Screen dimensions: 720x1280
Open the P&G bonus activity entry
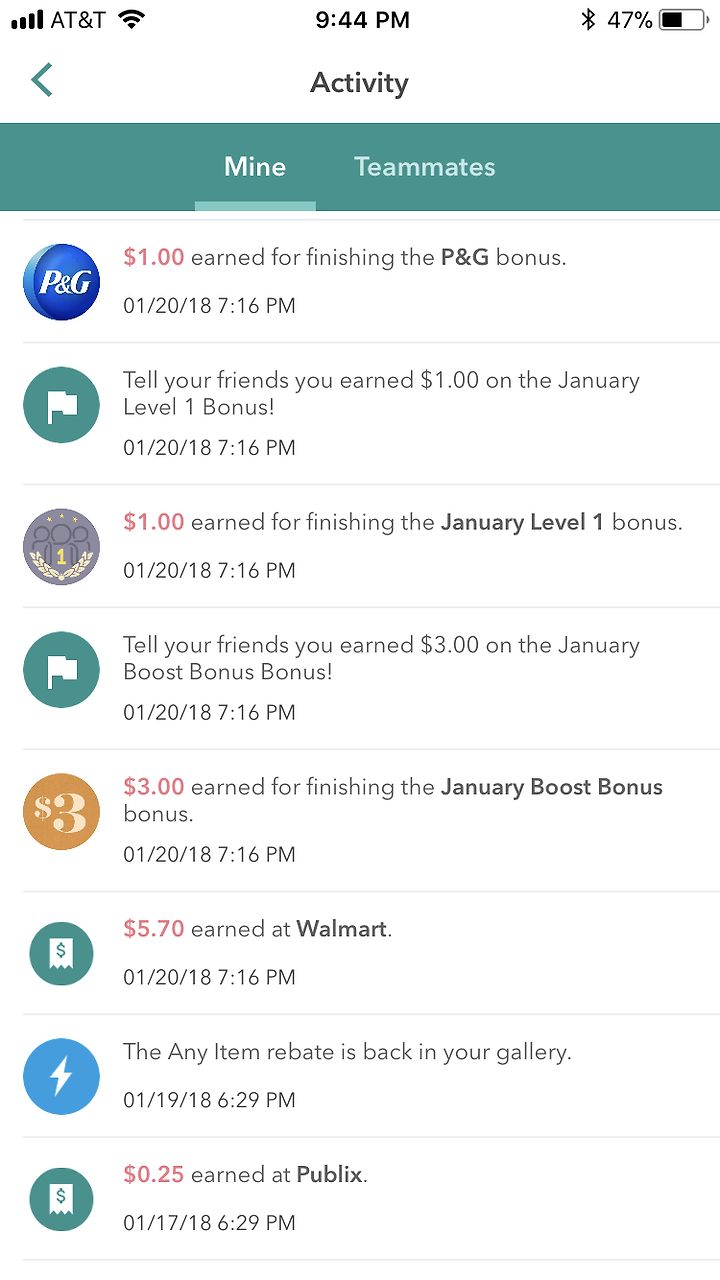360,282
